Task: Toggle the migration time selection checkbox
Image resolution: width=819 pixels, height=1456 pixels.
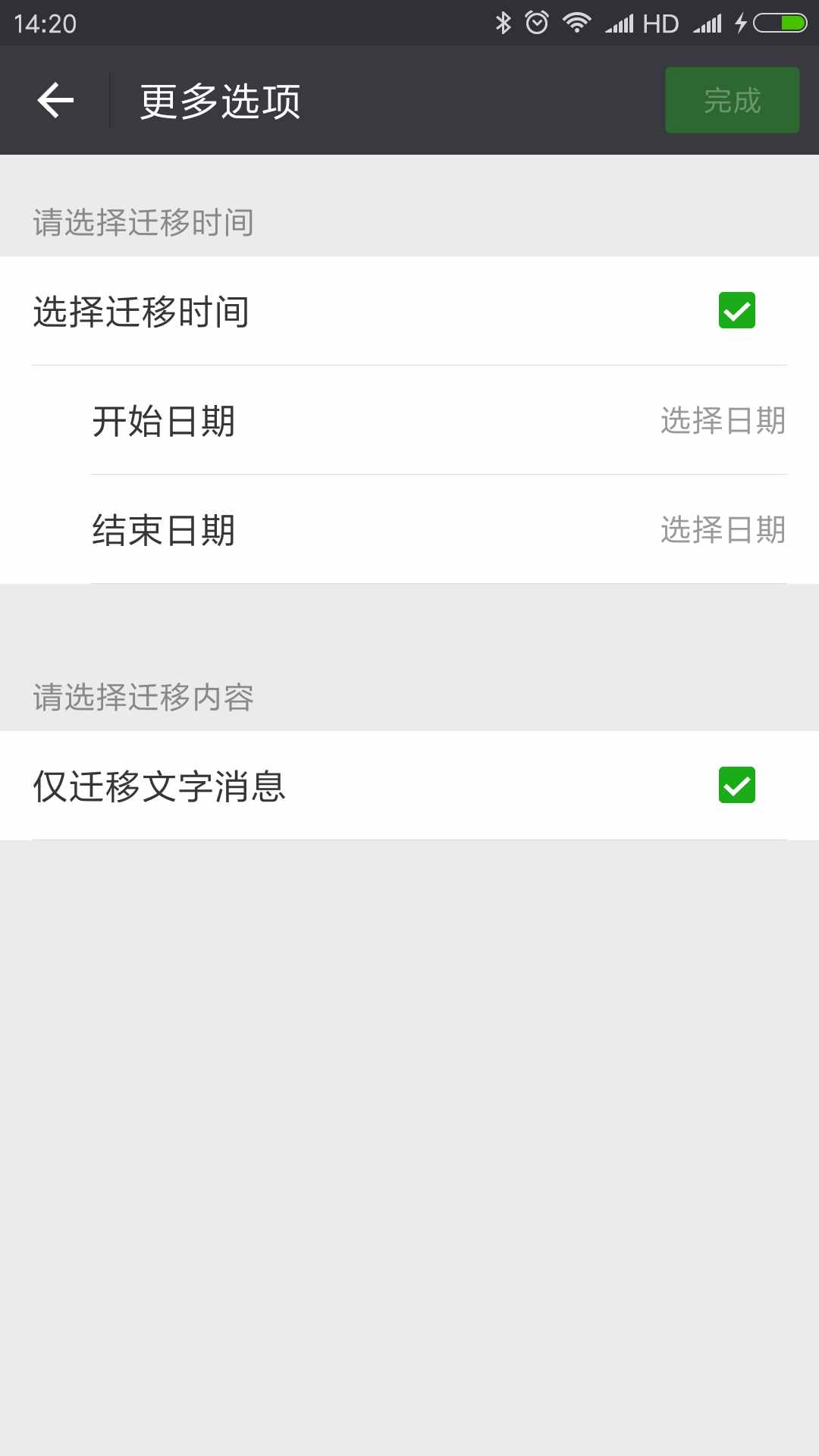Action: coord(736,309)
